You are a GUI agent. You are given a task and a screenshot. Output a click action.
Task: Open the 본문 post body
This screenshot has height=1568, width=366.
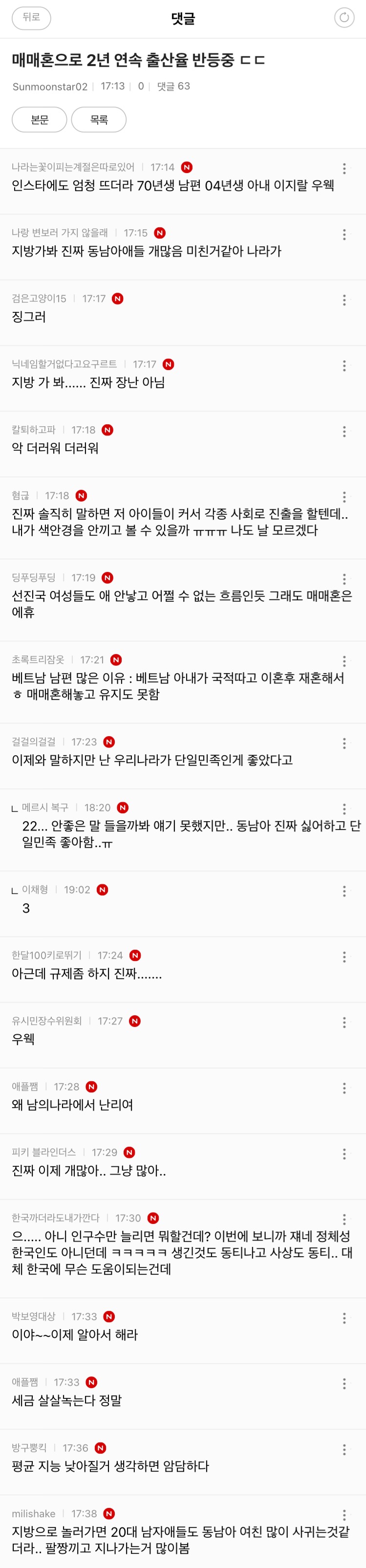tap(40, 120)
